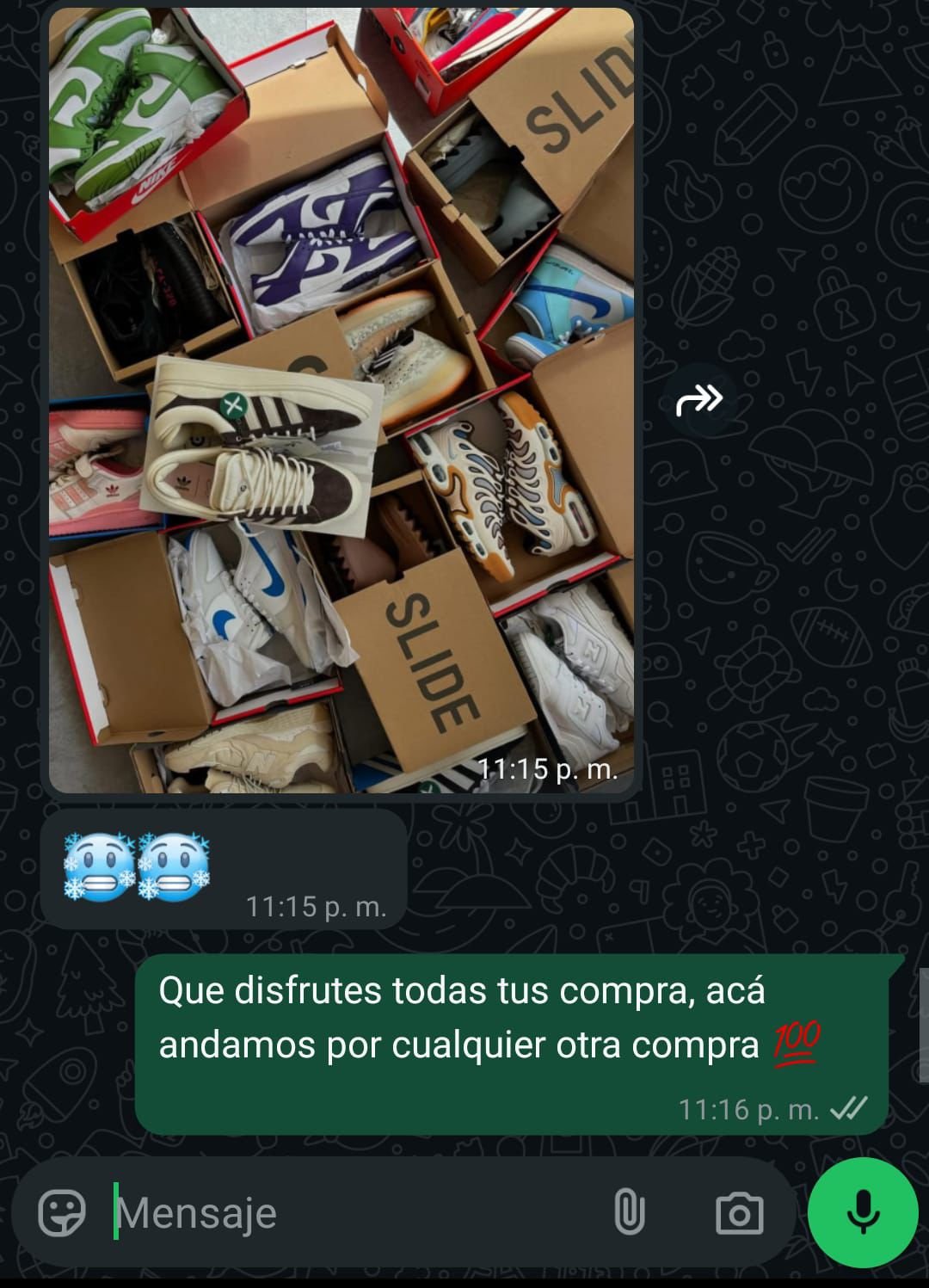Image resolution: width=929 pixels, height=1288 pixels.
Task: Open the emoji and sticker picker
Action: (x=62, y=1213)
